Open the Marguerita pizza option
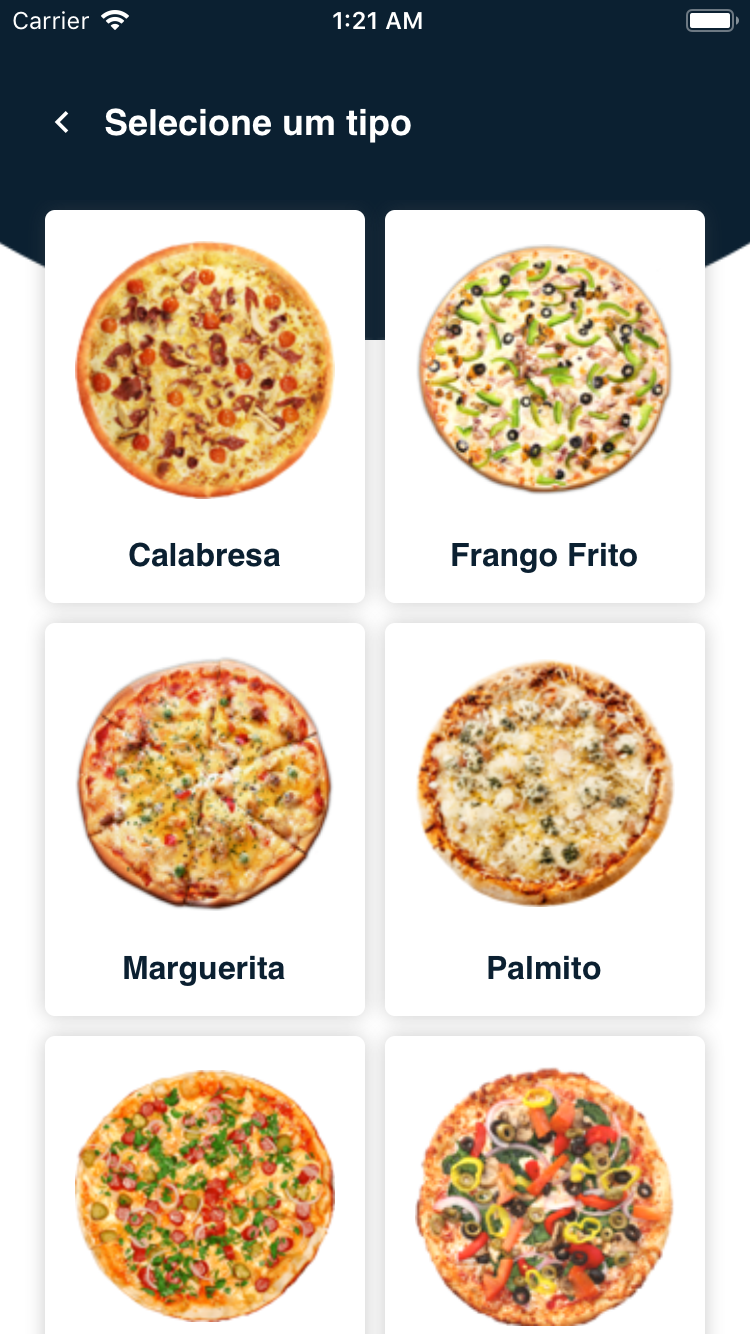Image resolution: width=750 pixels, height=1334 pixels. click(205, 819)
